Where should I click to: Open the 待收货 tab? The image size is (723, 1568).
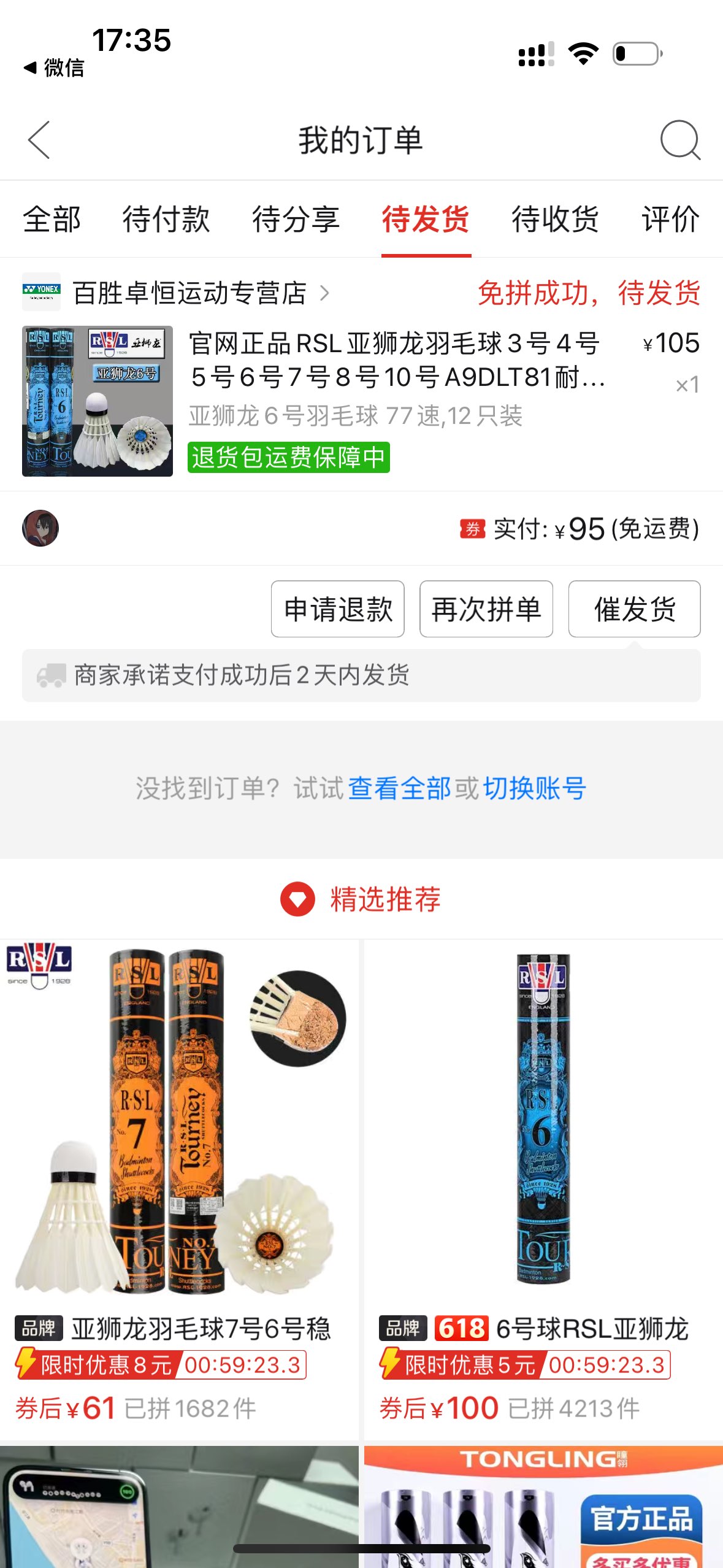point(555,220)
